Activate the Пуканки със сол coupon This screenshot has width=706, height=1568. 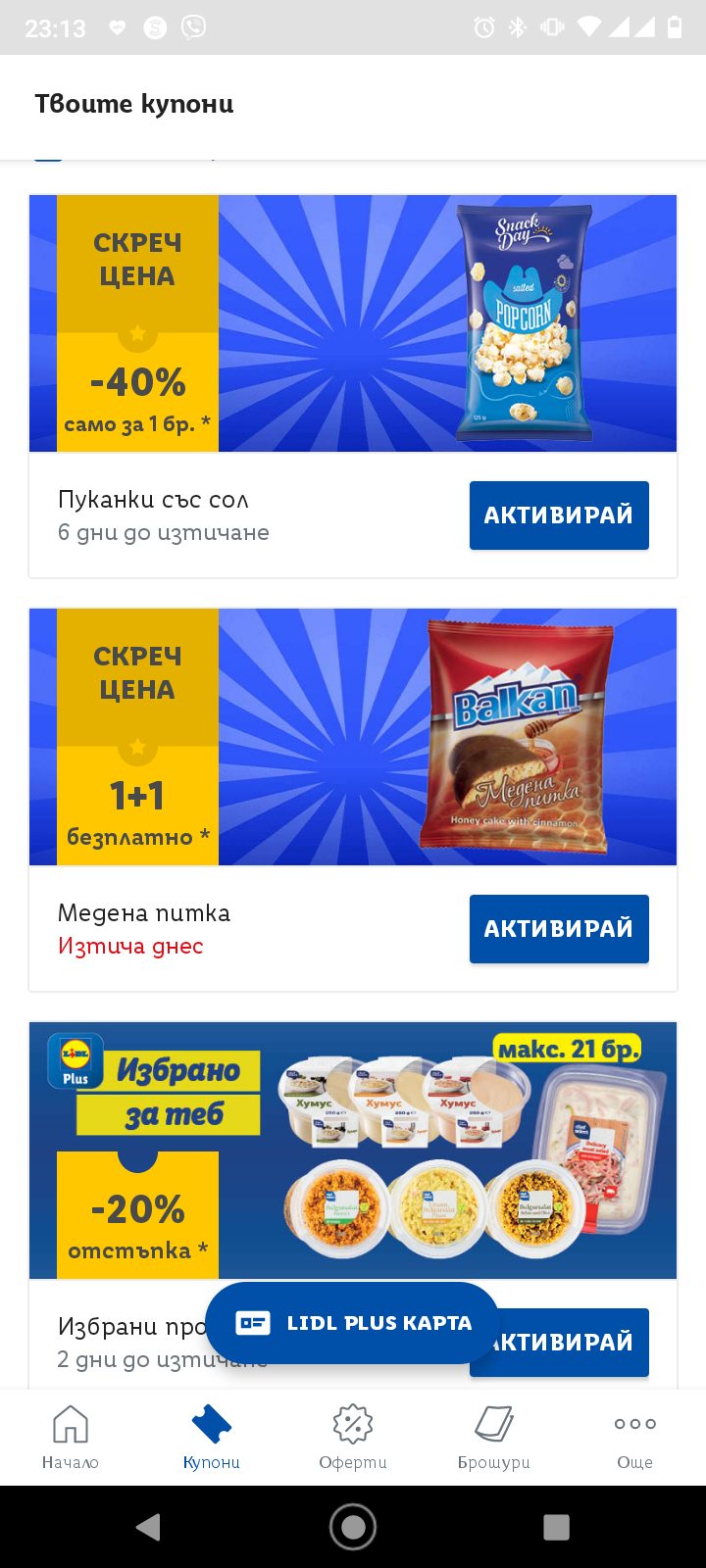(559, 515)
